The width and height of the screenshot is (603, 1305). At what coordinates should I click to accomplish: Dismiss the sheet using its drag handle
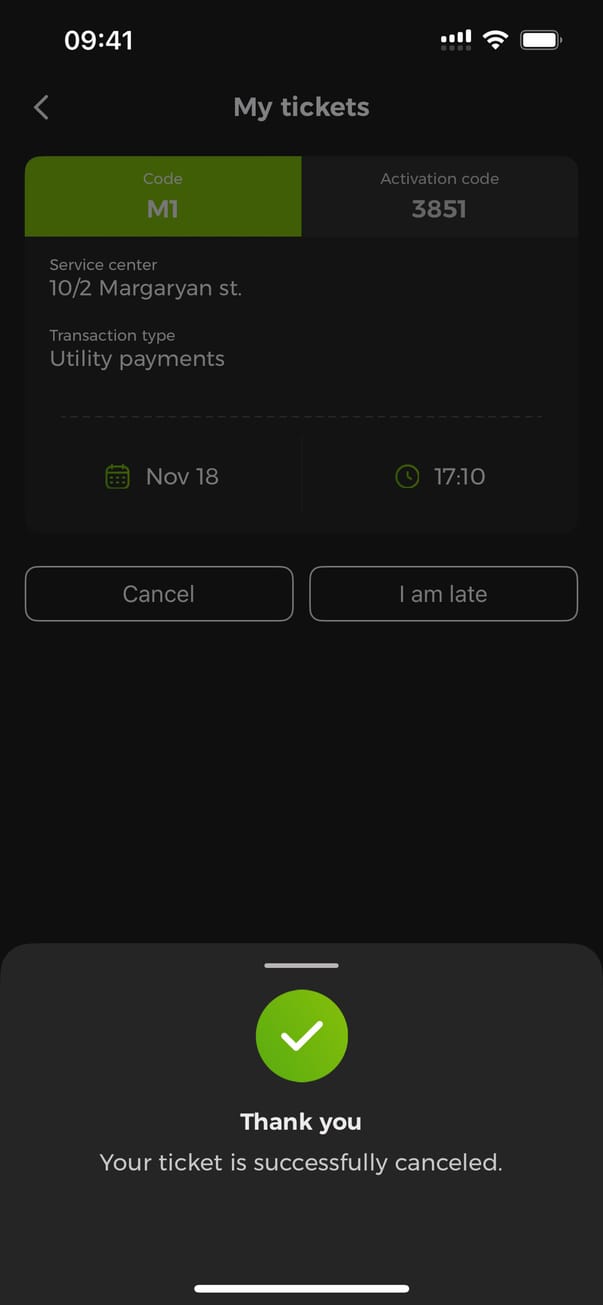pos(301,965)
